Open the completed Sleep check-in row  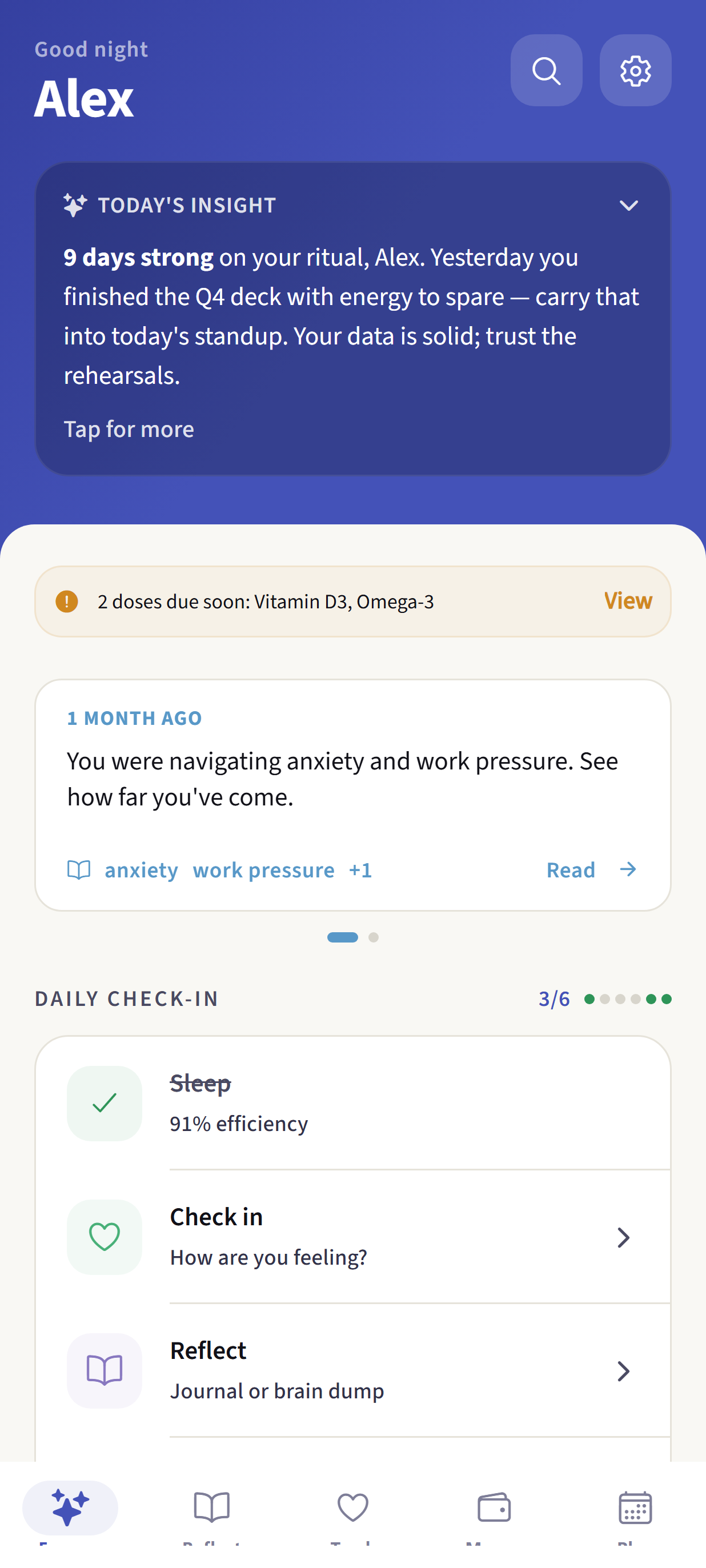(x=353, y=1103)
